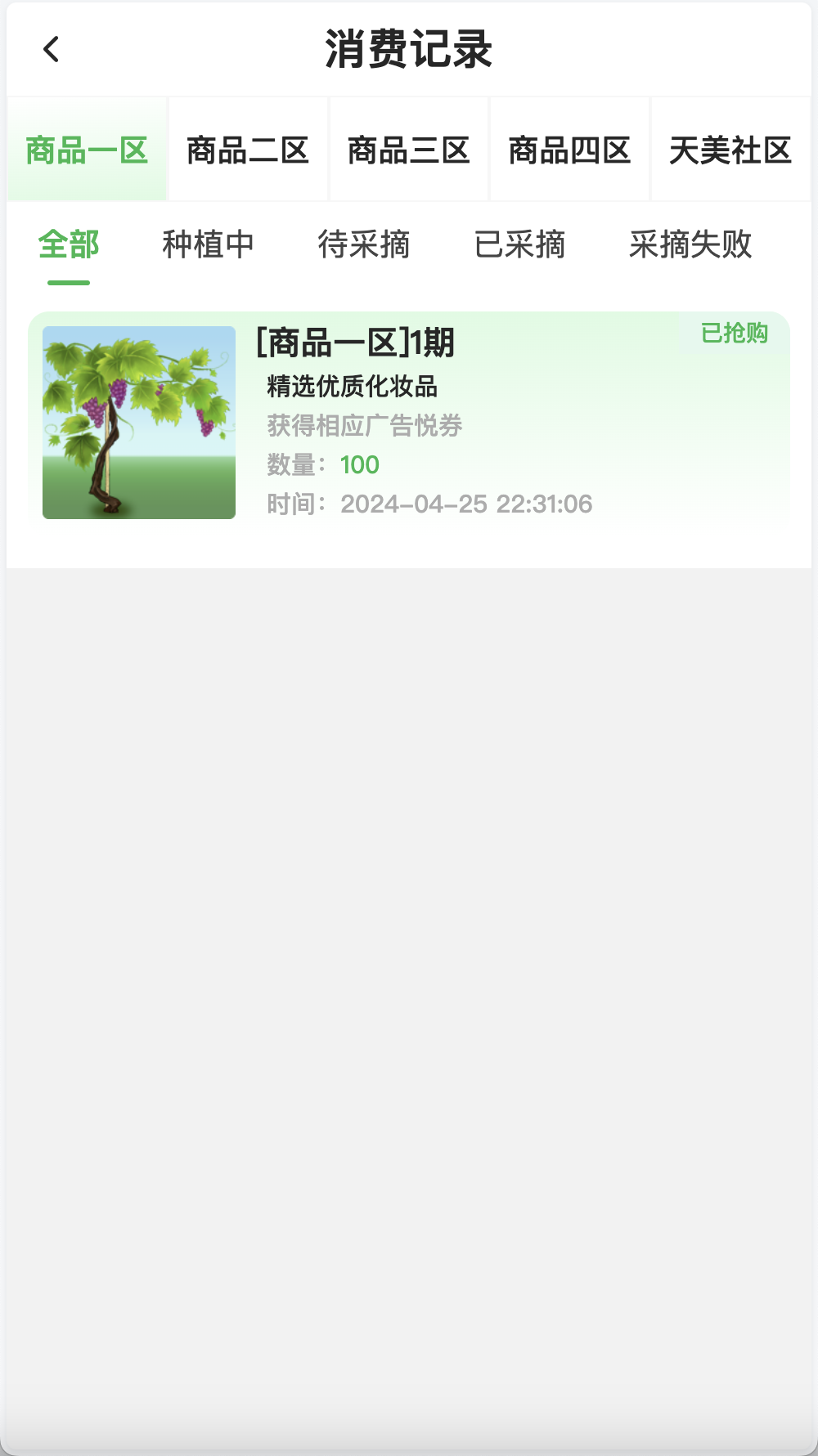Image resolution: width=818 pixels, height=1456 pixels.
Task: Click the product name 精选优质化妆品
Action: [x=352, y=387]
